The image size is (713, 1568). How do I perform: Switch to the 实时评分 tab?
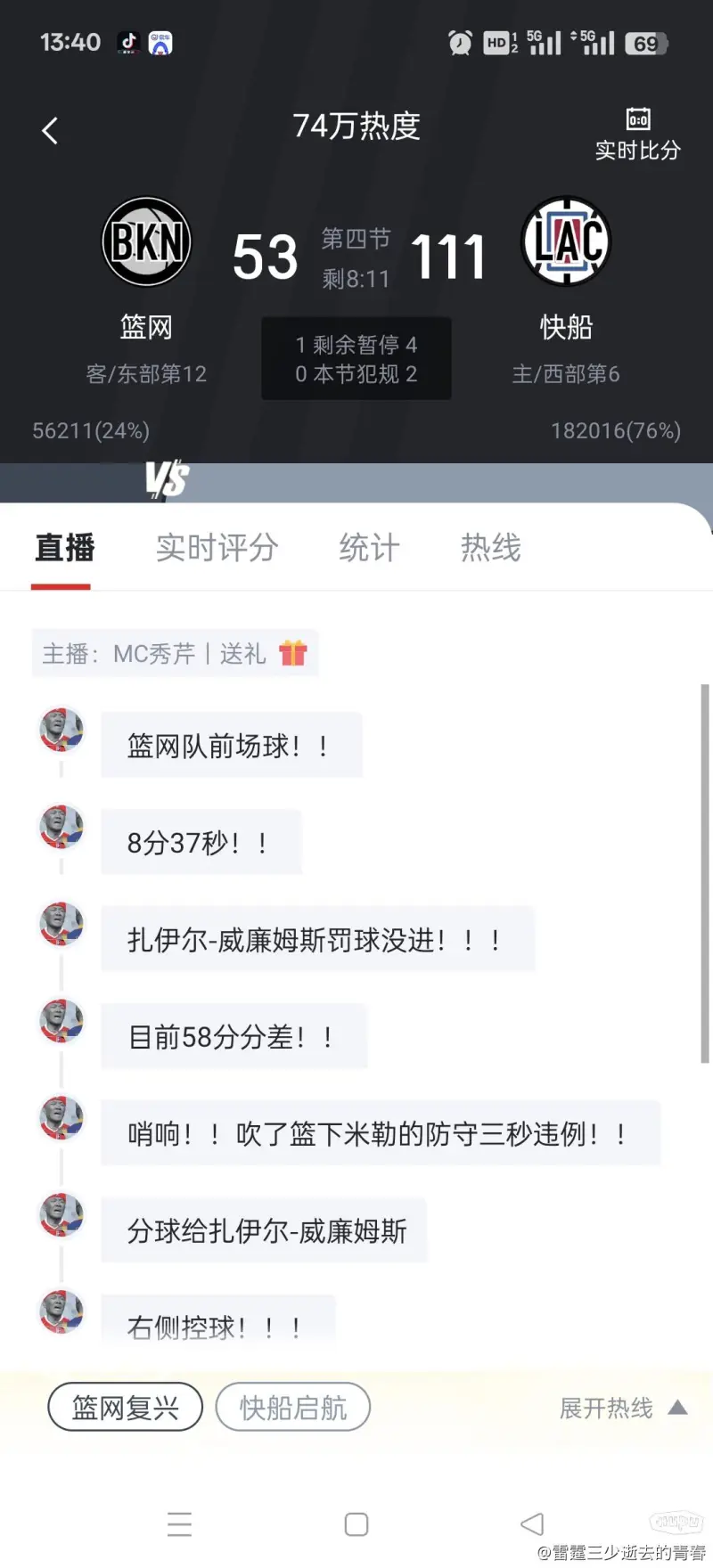[x=217, y=547]
